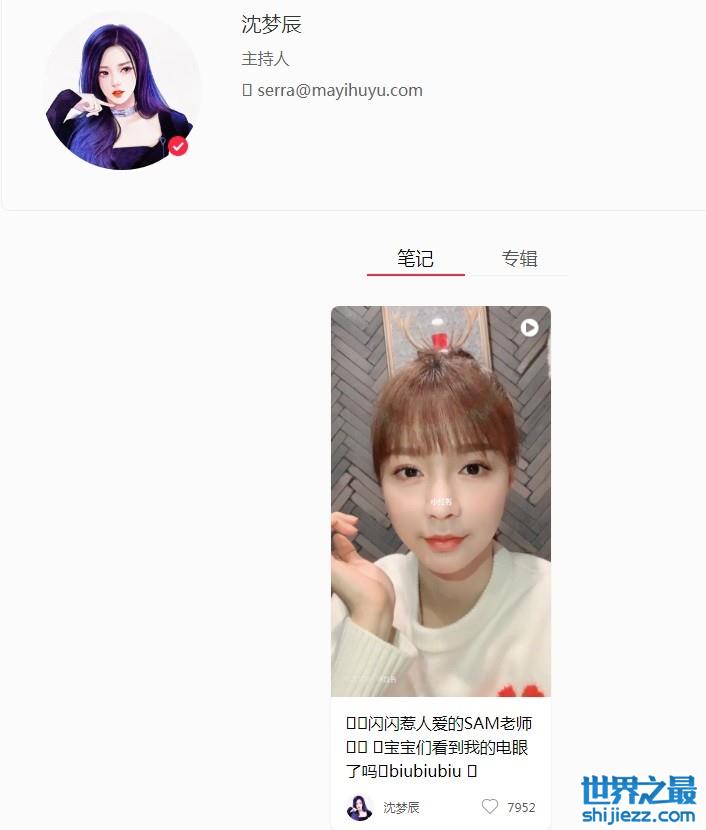Switch to the 笔记 tab

point(415,258)
